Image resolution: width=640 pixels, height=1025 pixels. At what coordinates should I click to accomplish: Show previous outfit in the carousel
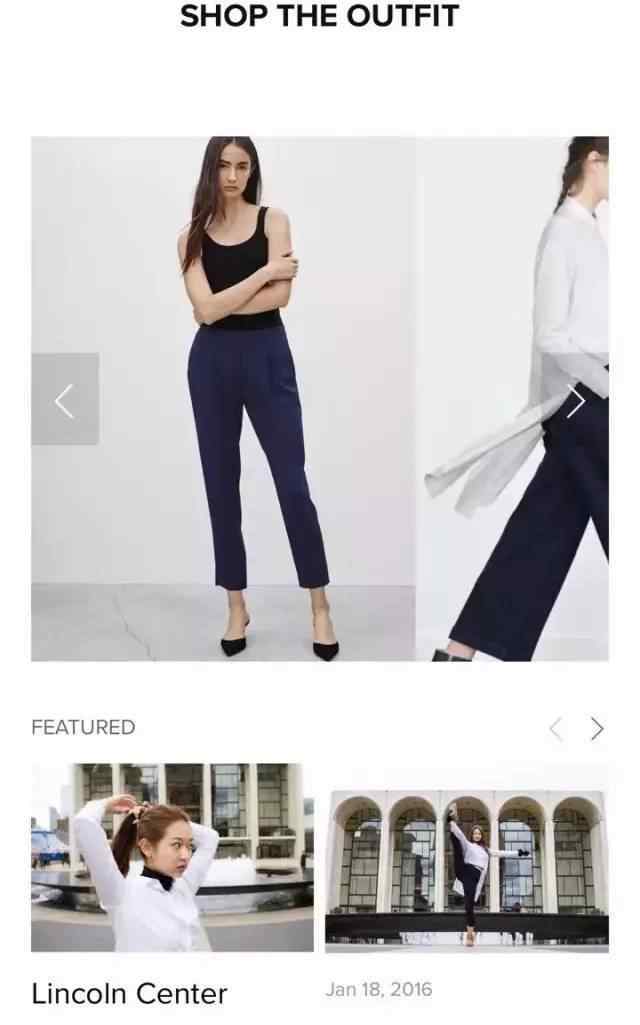point(65,399)
